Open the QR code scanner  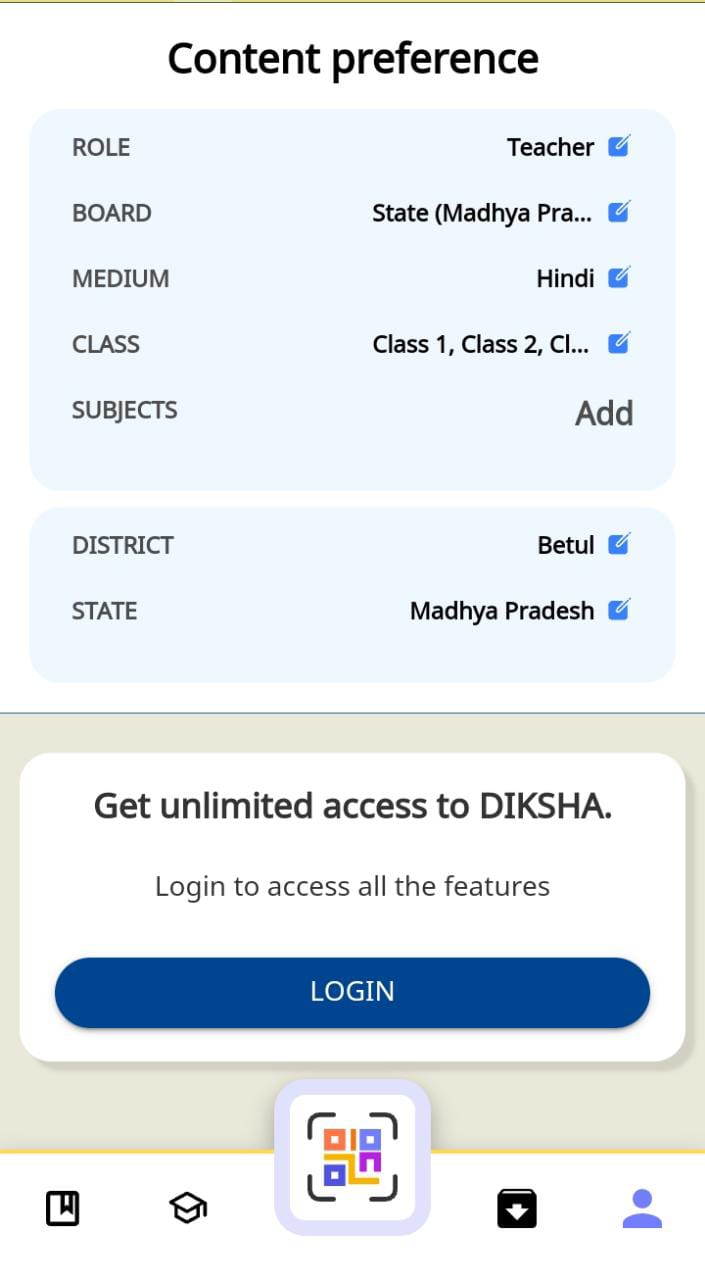(x=352, y=1157)
